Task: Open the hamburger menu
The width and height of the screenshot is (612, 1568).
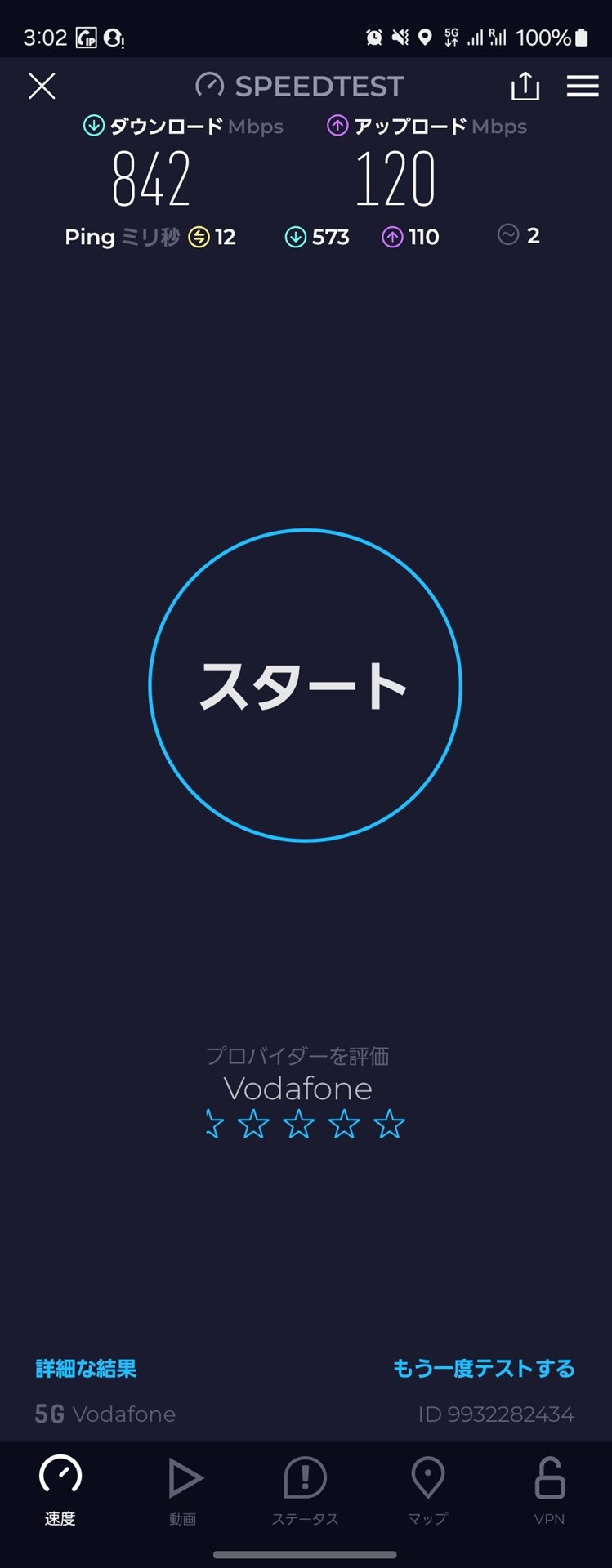Action: (583, 87)
